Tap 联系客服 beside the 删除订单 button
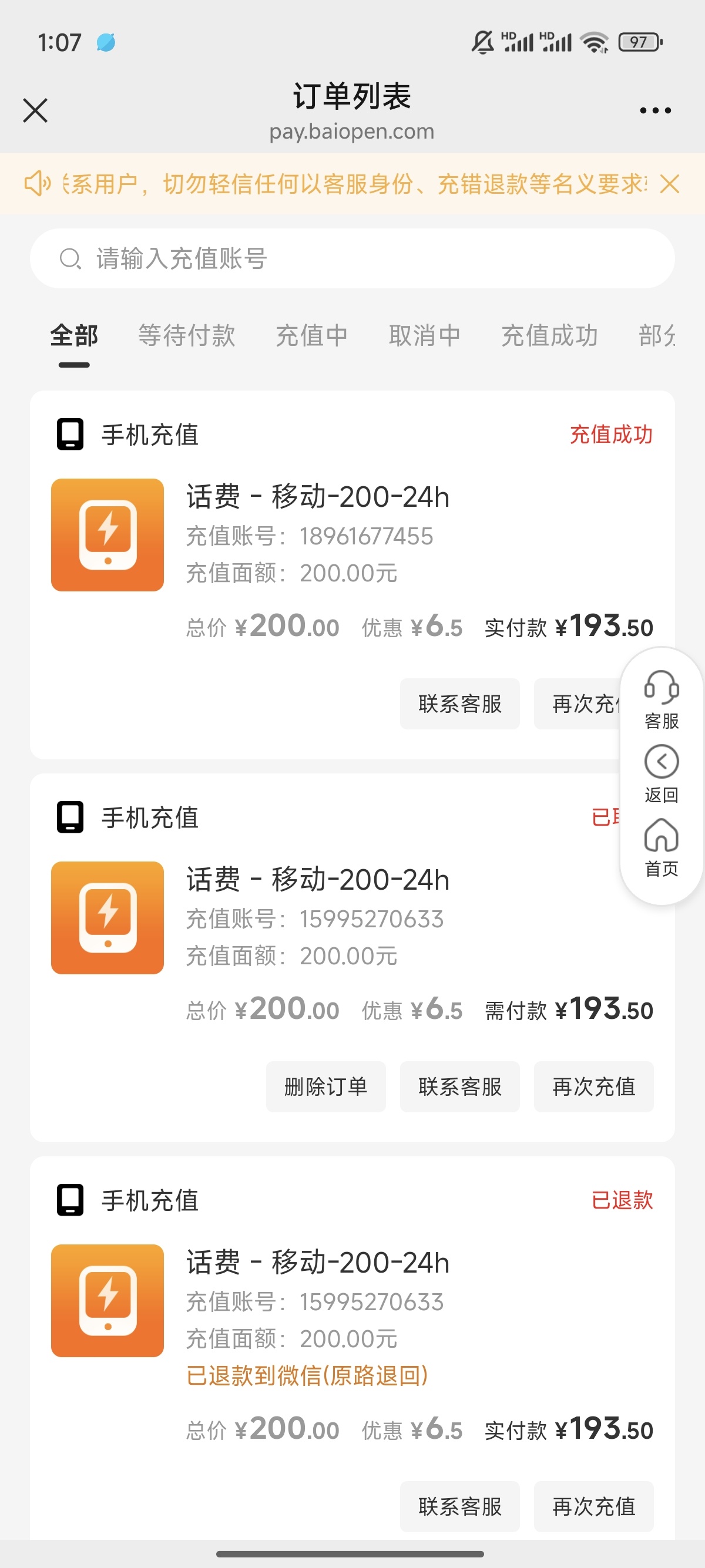Screen dimensions: 705x1568 point(459,1086)
